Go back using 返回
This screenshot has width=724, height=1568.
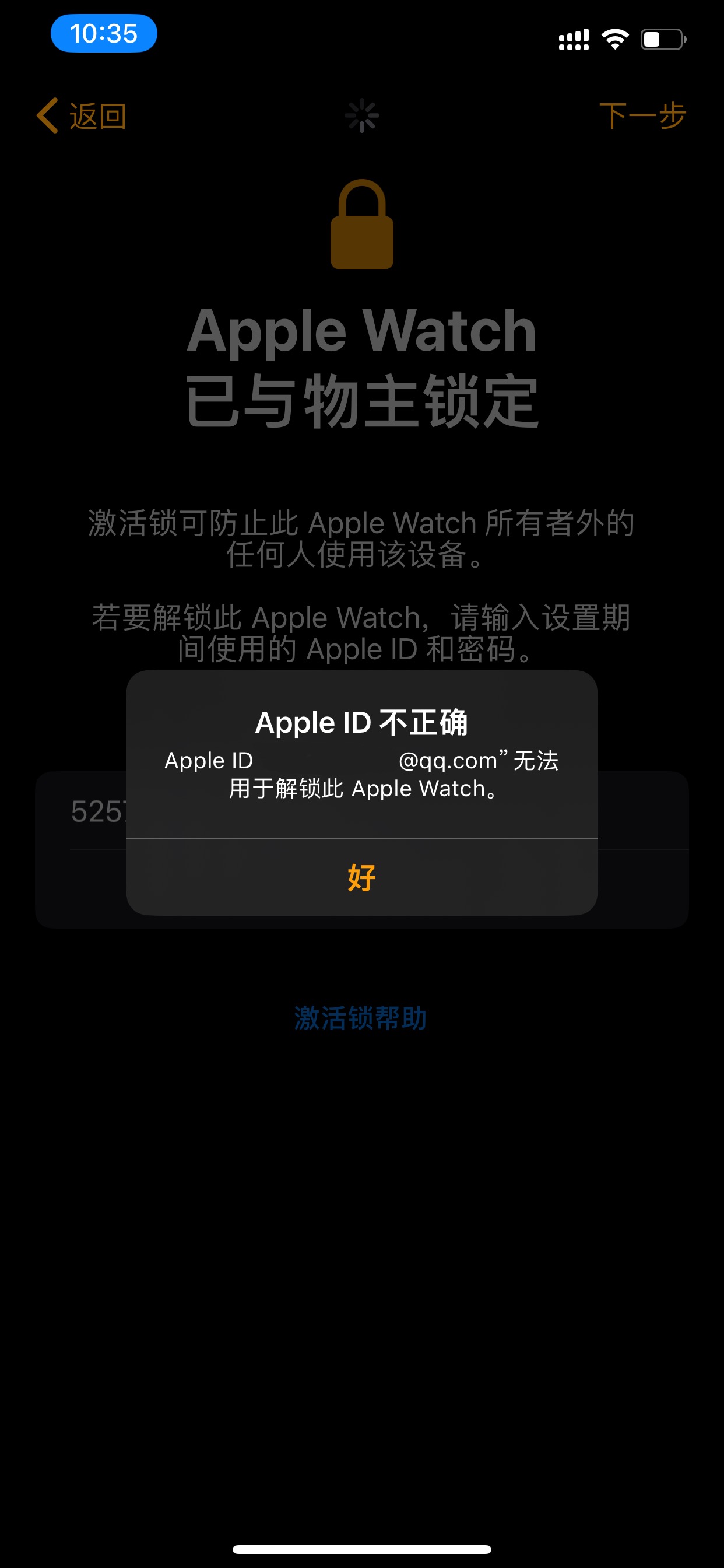(82, 116)
